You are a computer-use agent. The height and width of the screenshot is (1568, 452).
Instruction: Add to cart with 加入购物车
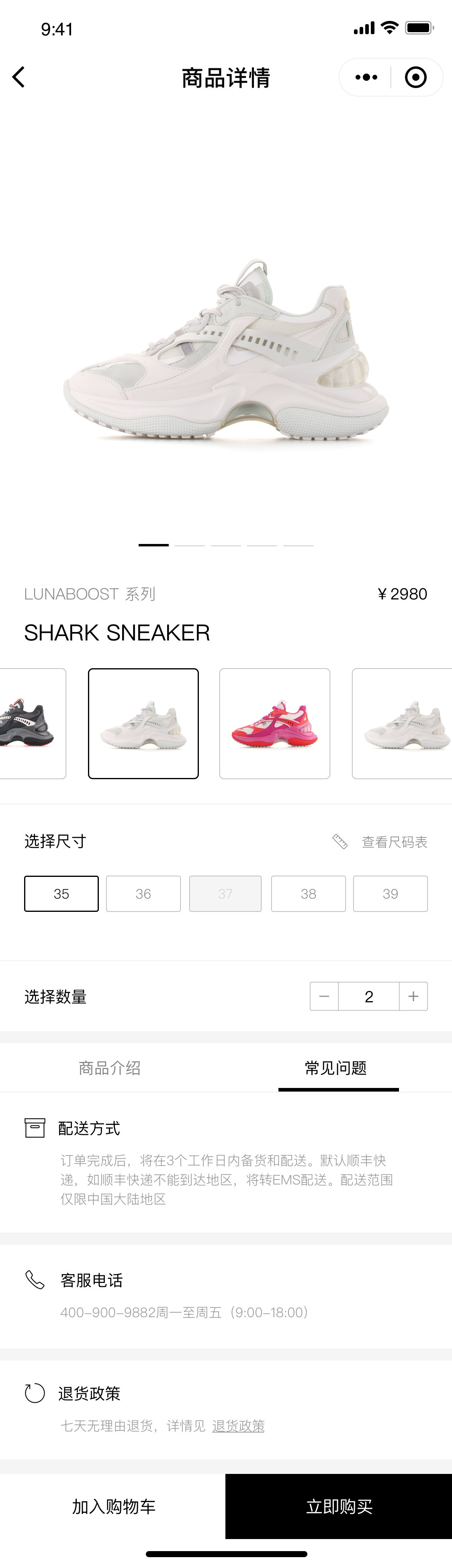(113, 1506)
